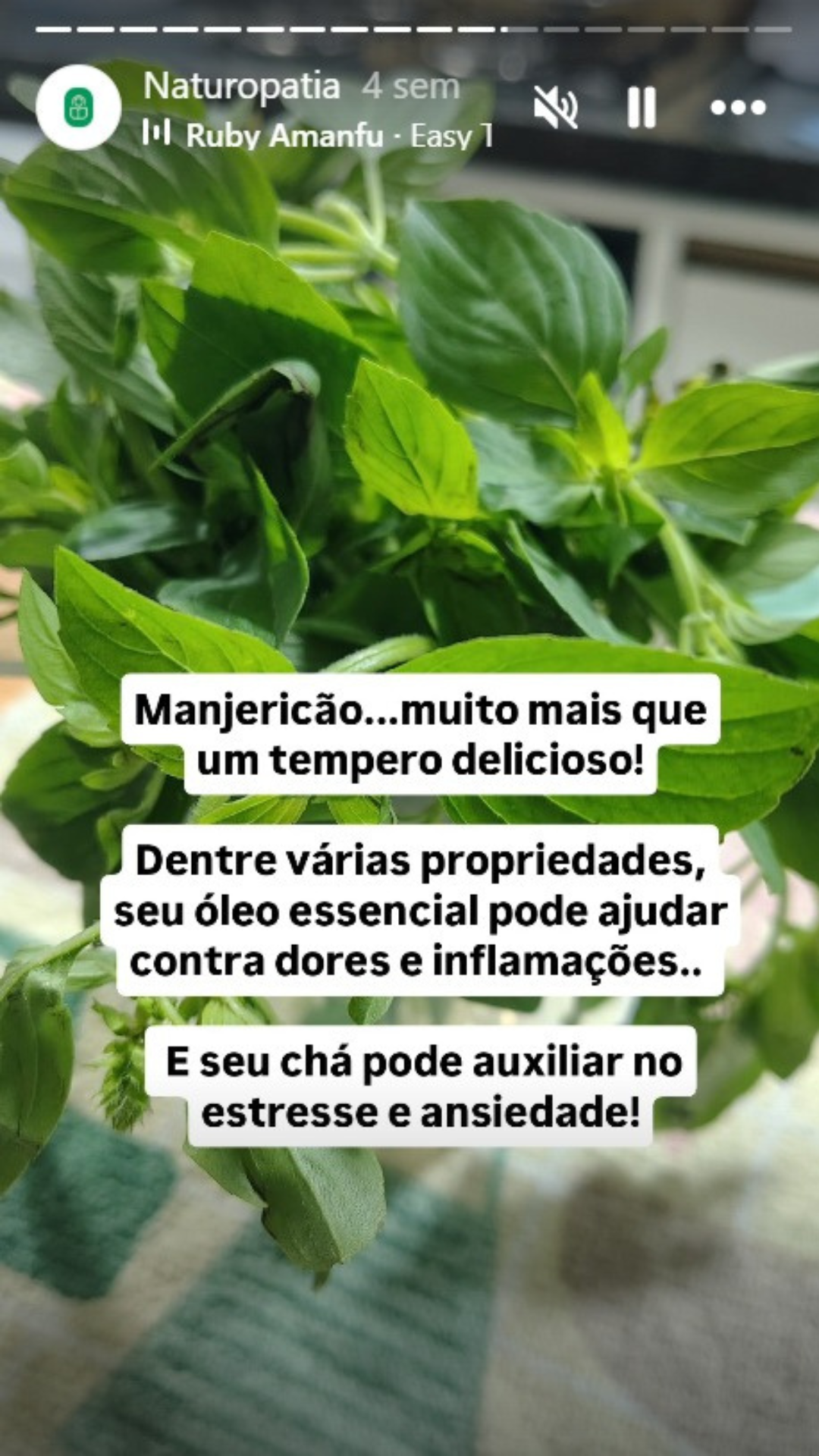Open the Naturopatia profile picture

pyautogui.click(x=78, y=108)
